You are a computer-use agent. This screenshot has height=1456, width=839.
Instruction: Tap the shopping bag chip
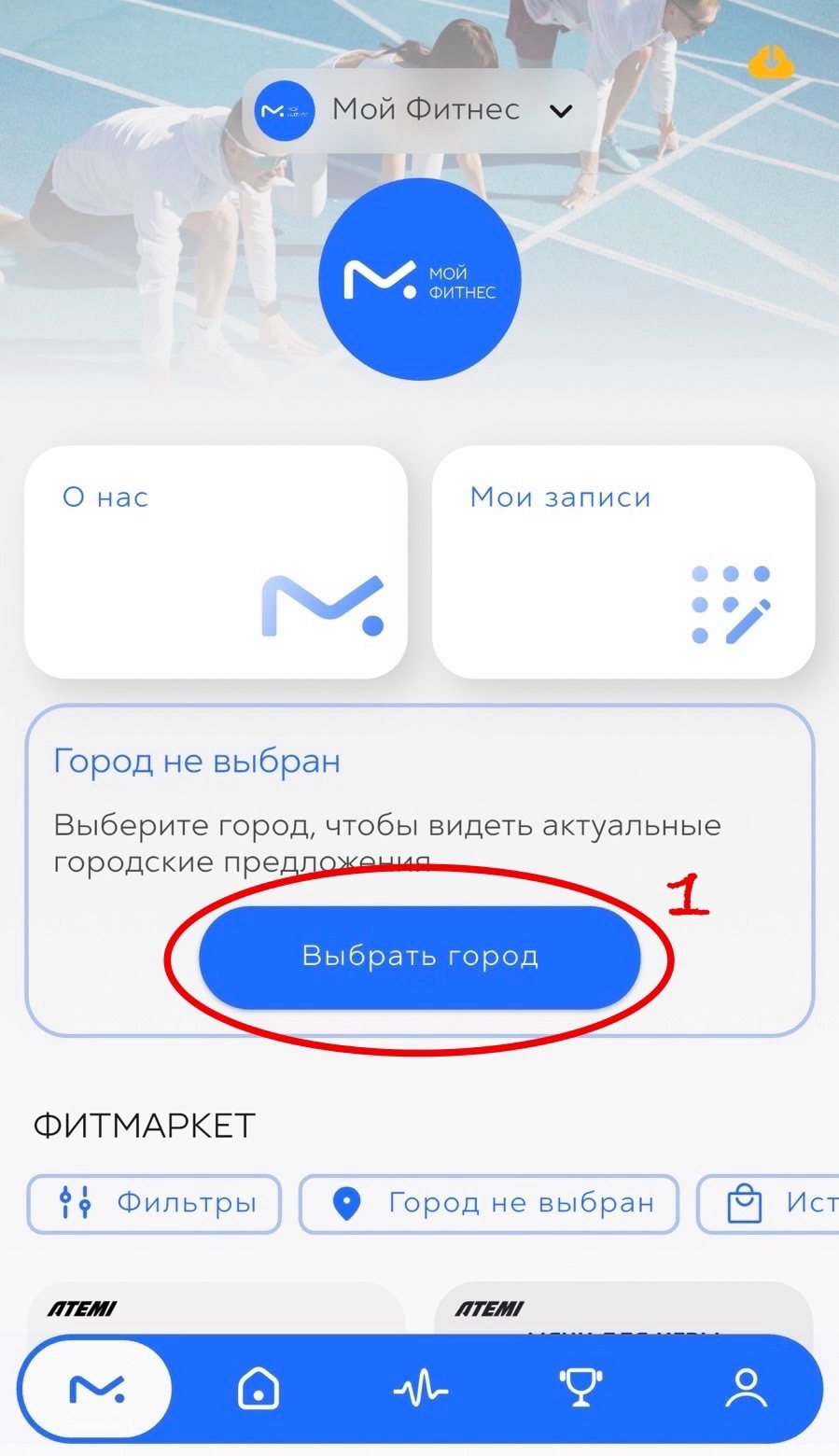point(771,1203)
